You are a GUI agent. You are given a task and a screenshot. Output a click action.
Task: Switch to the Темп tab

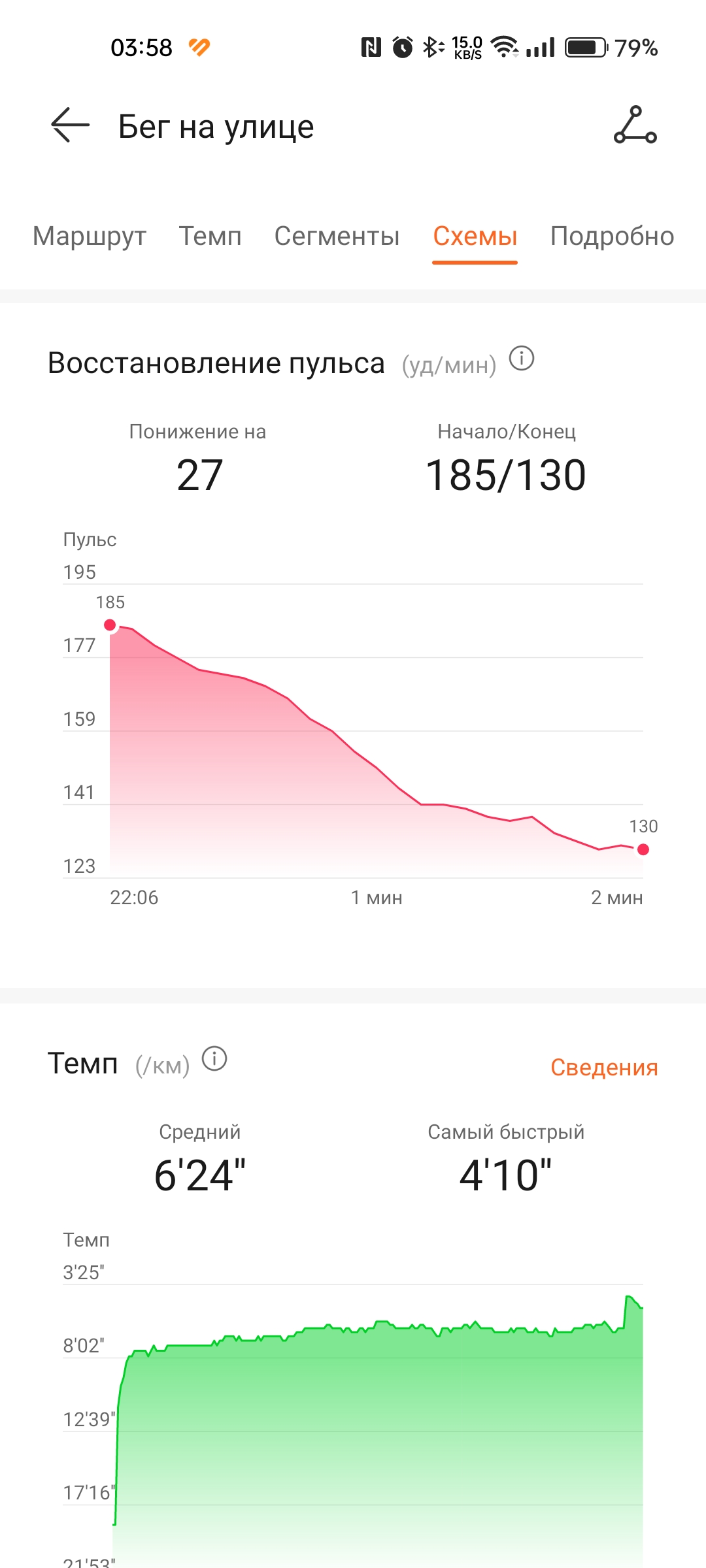coord(210,236)
